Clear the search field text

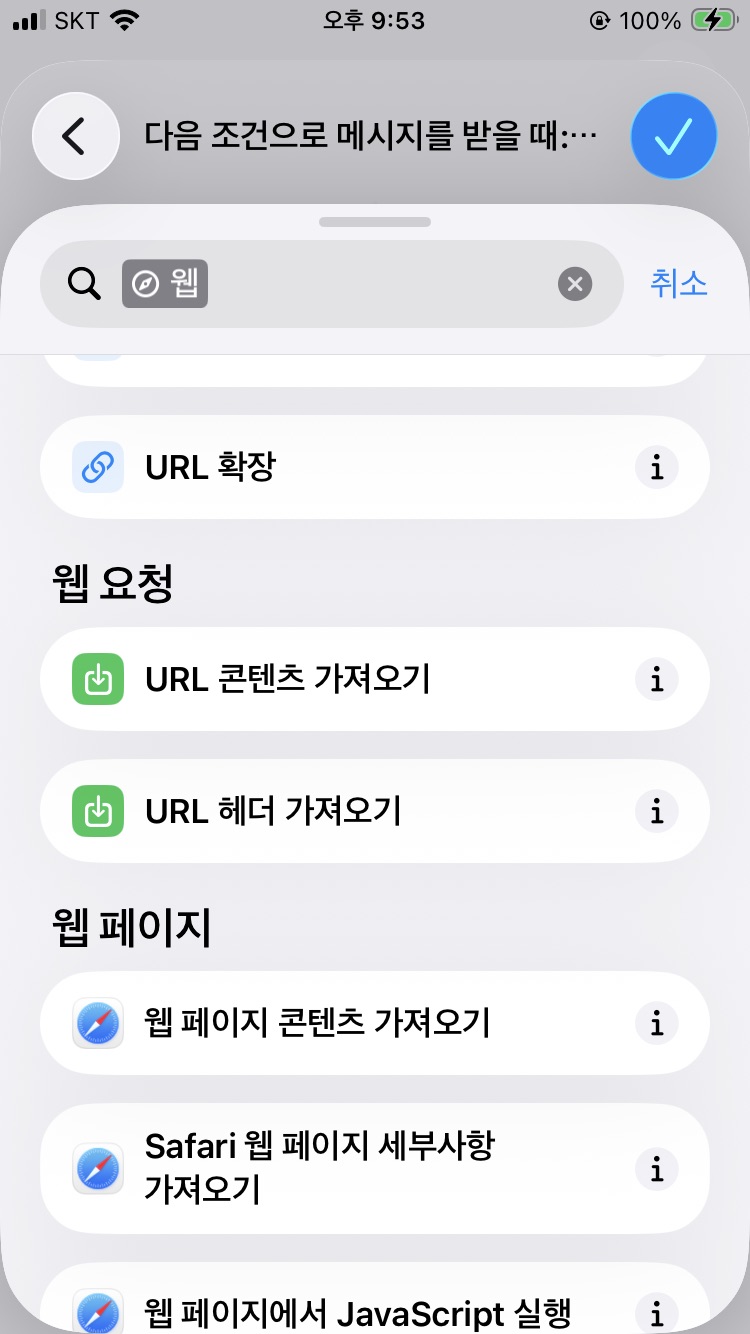point(574,285)
